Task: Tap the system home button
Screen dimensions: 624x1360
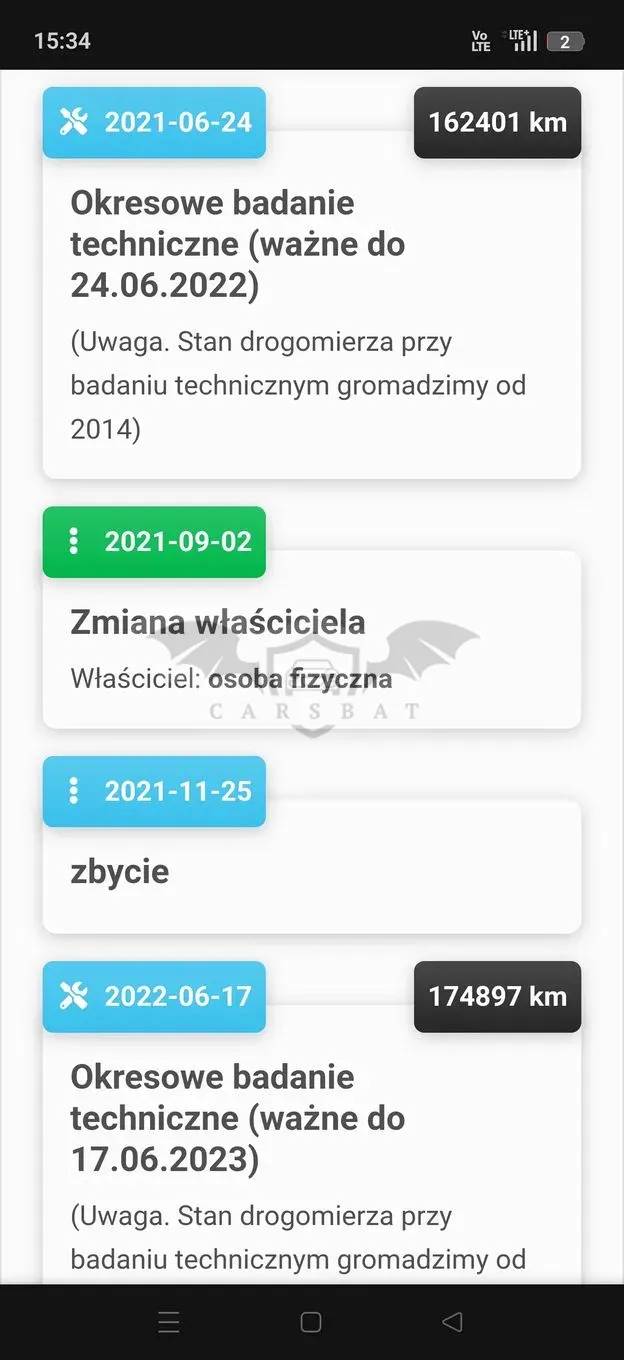Action: tap(311, 1322)
